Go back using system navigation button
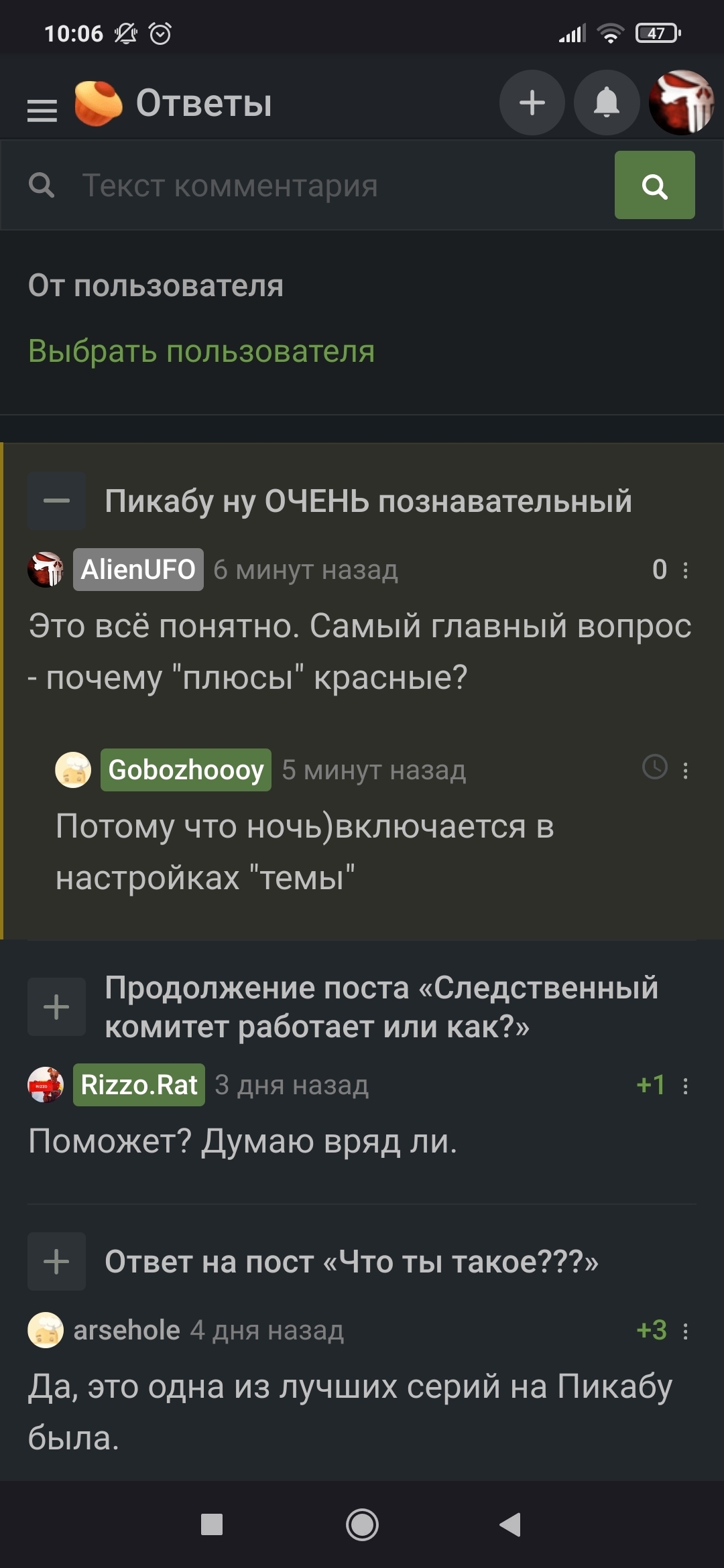Image resolution: width=724 pixels, height=1568 pixels. coord(510,1524)
